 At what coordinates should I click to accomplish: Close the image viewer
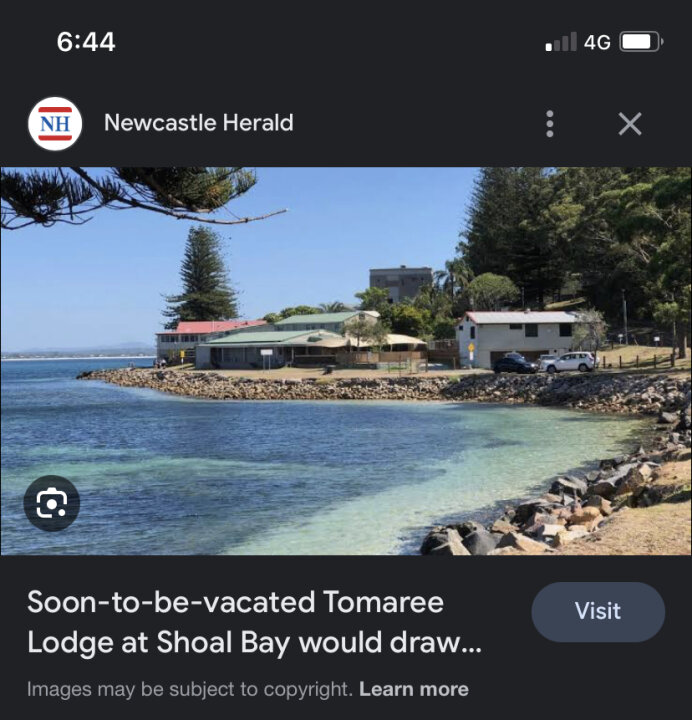point(629,124)
